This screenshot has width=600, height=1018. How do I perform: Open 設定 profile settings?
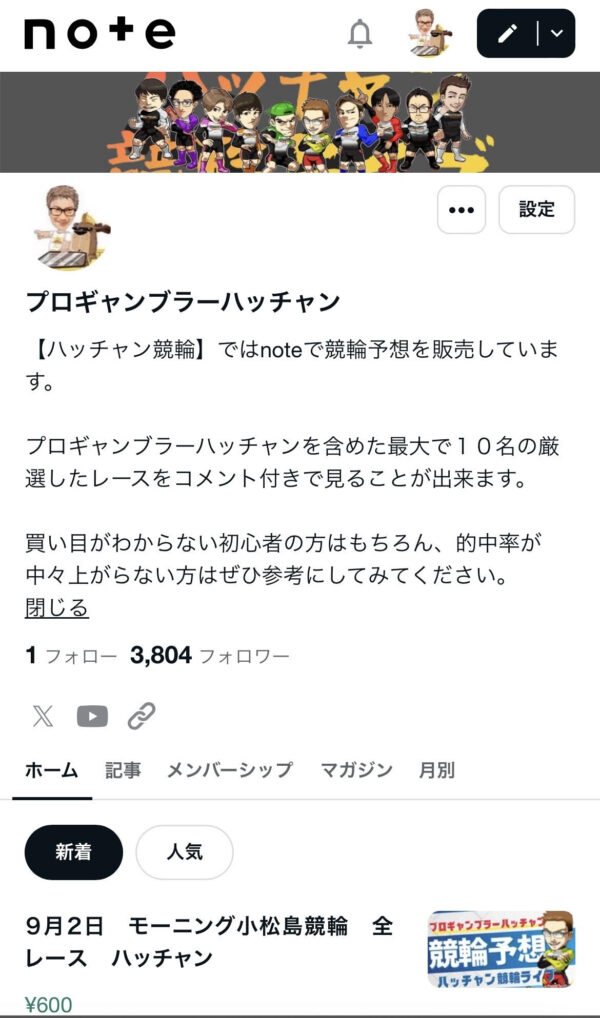click(536, 210)
